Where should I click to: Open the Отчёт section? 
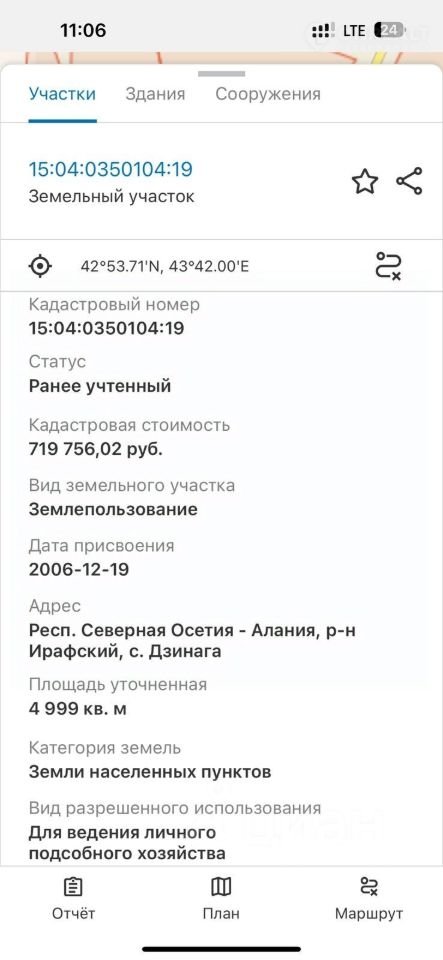[73, 898]
